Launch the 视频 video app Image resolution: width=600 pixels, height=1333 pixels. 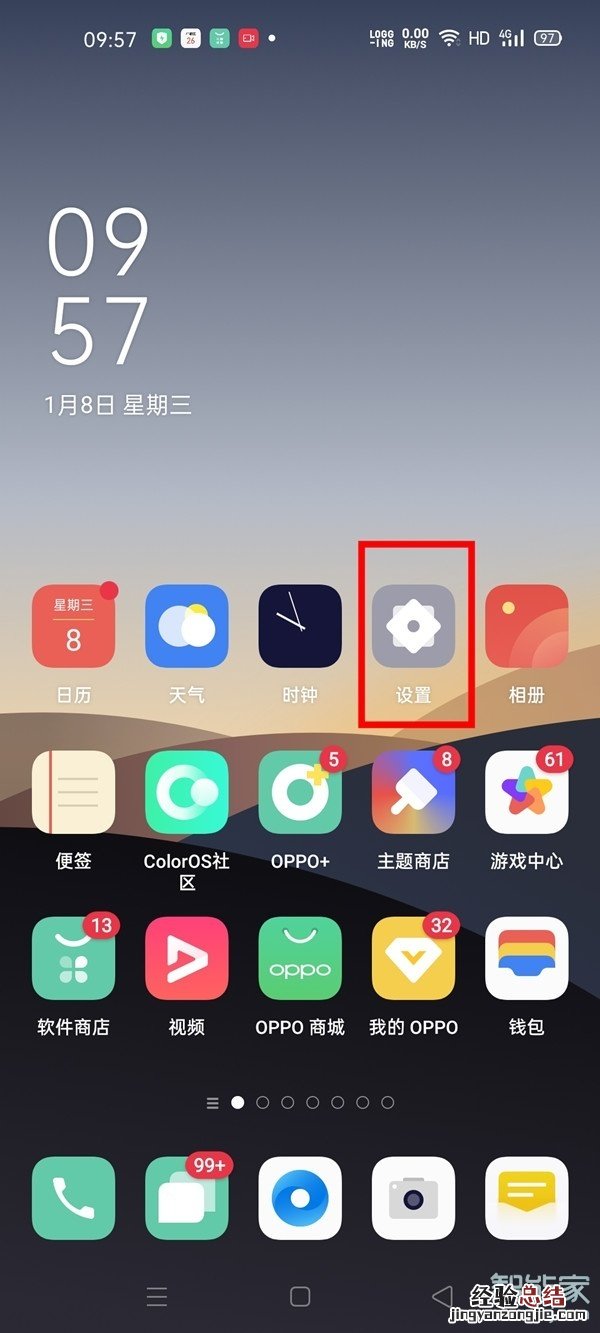[186, 958]
